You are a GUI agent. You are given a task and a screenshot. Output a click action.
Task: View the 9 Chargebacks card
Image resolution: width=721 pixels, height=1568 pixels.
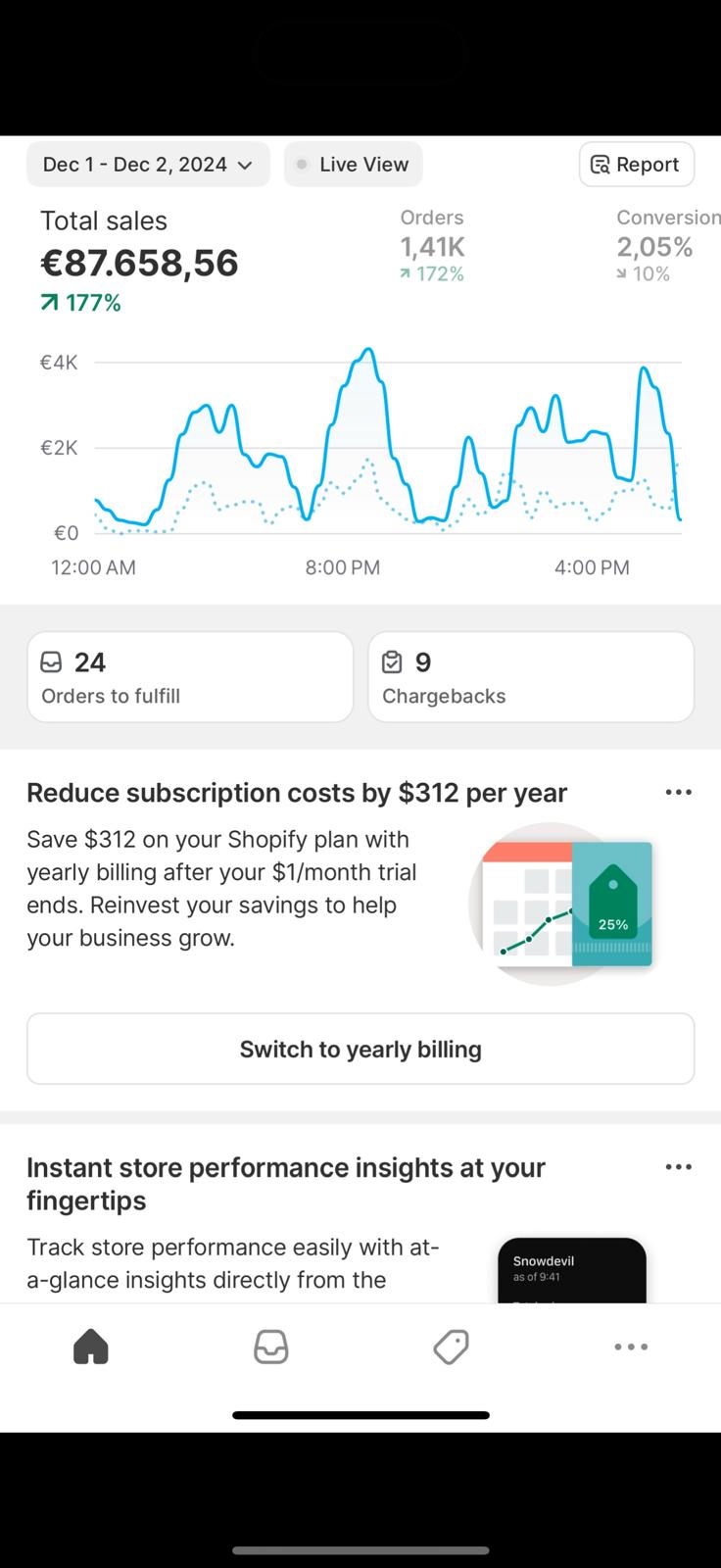coord(531,677)
